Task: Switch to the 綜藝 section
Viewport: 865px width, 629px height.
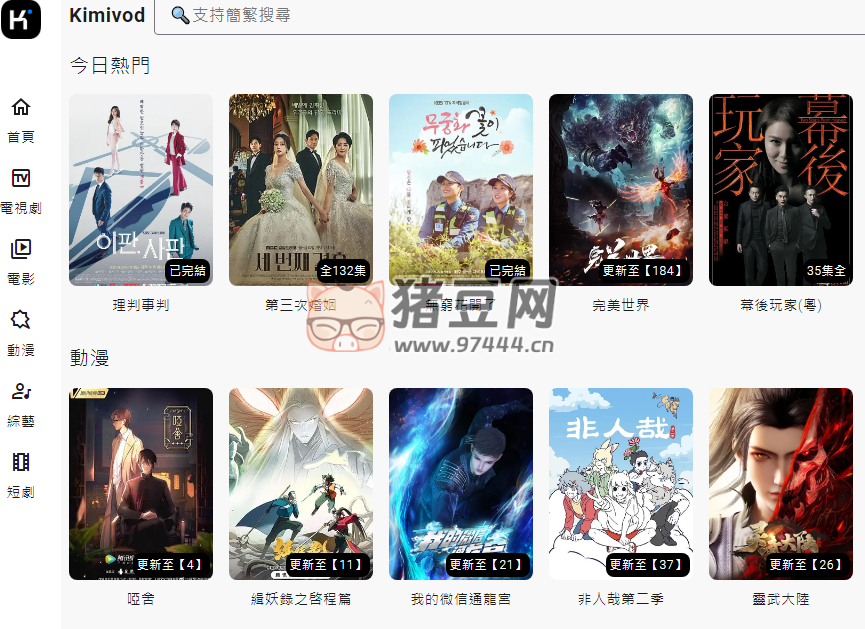Action: 20,404
